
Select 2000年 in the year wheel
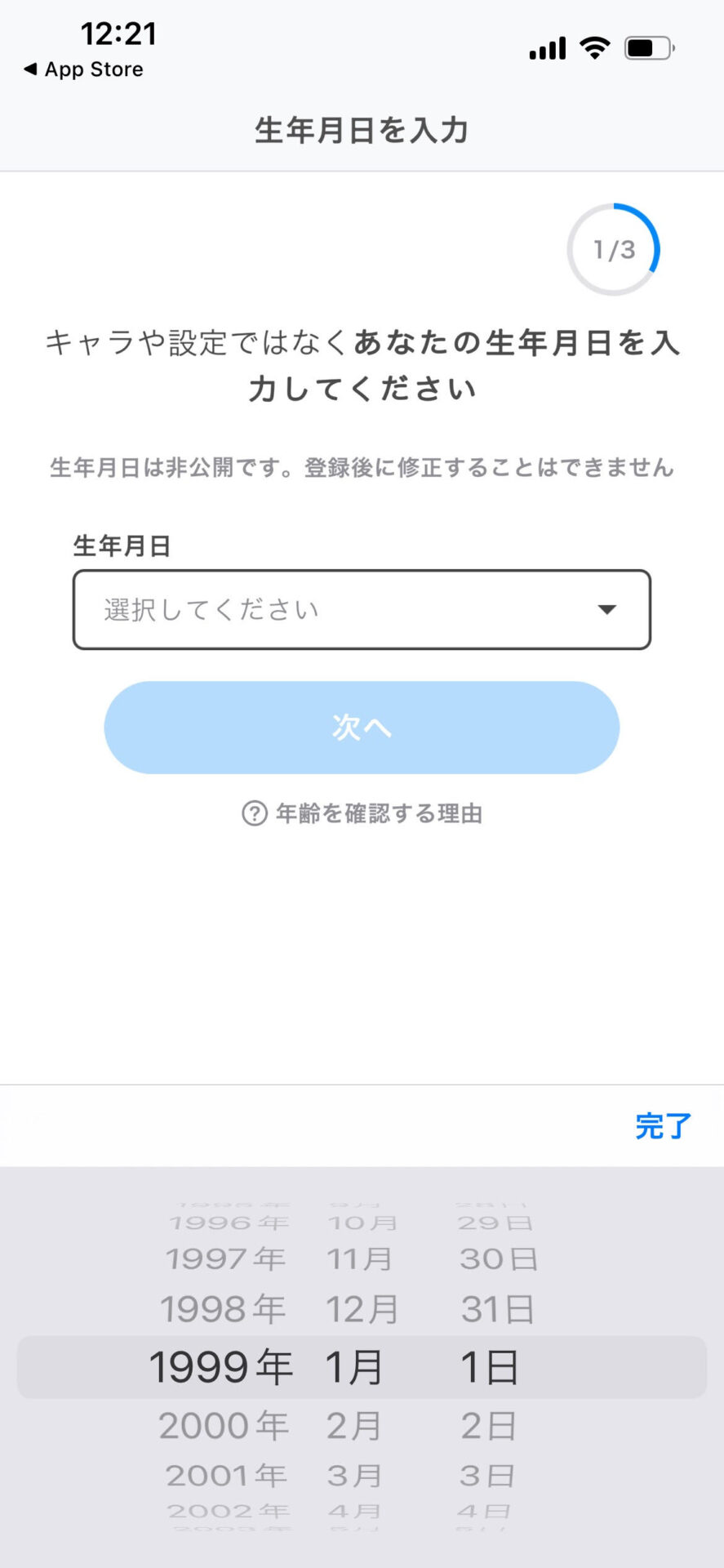224,1426
